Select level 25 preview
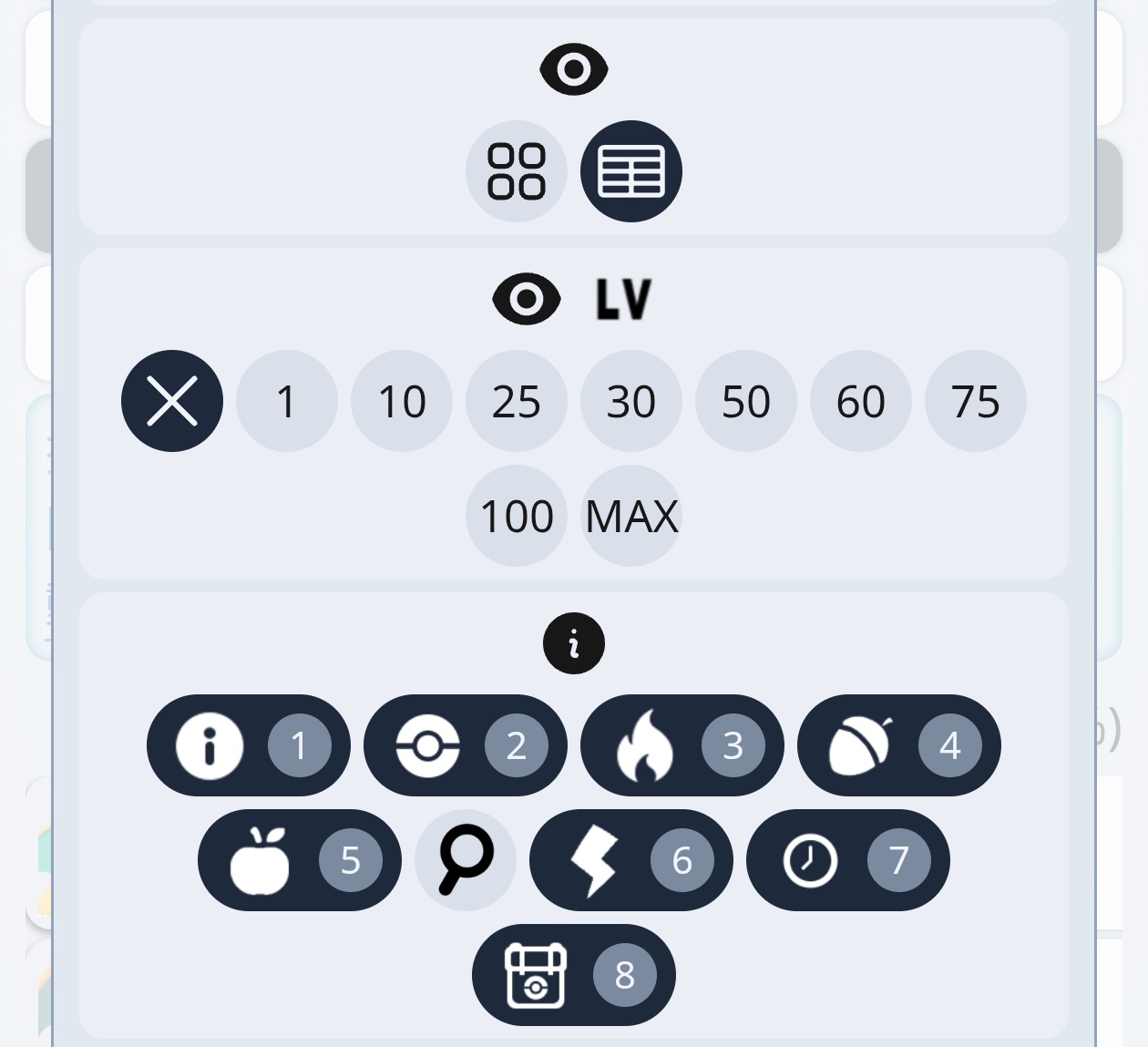 point(516,401)
